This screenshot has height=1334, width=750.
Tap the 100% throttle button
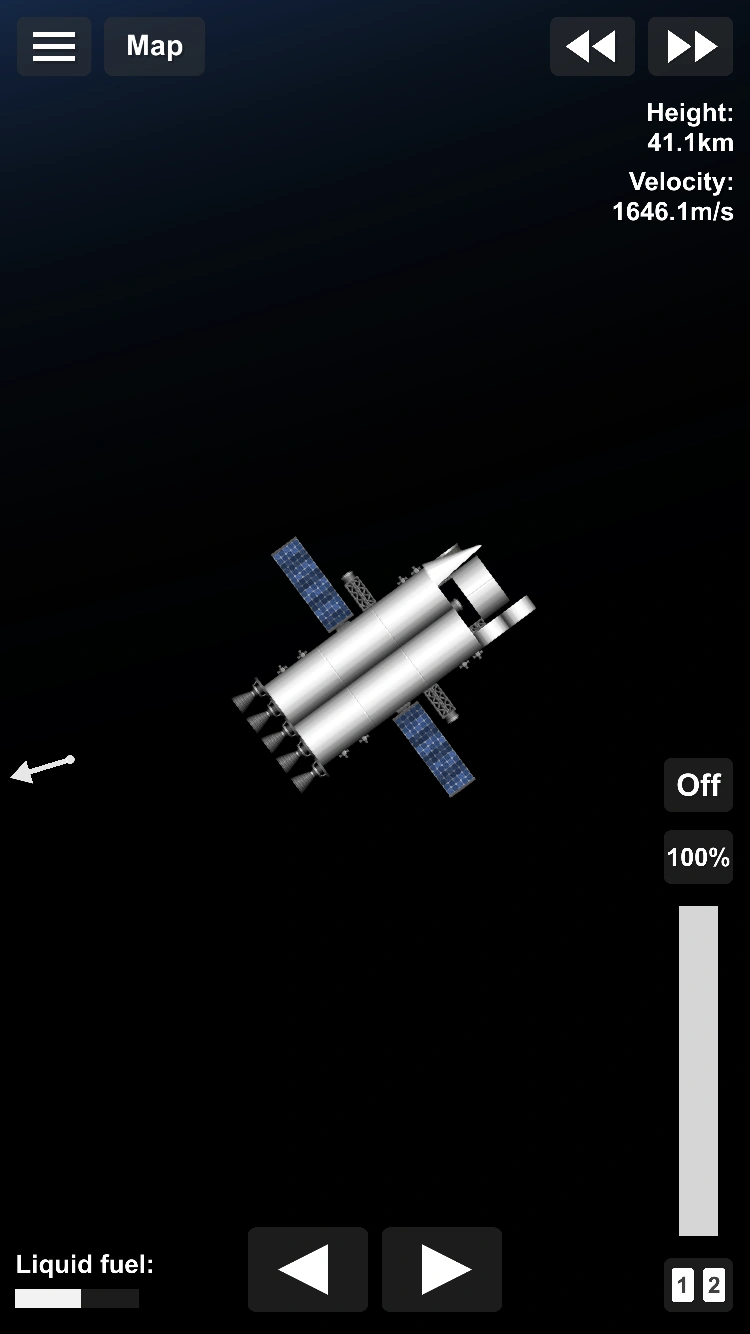(x=698, y=857)
